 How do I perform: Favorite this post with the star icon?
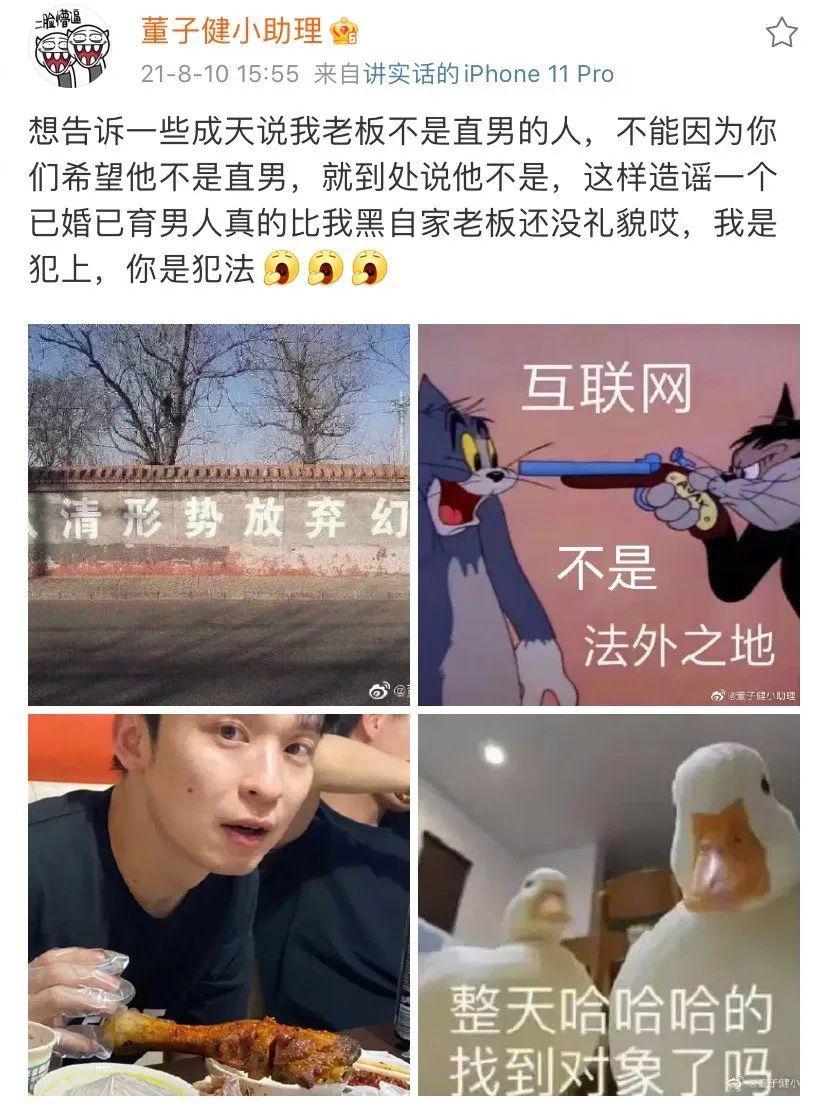(x=781, y=32)
